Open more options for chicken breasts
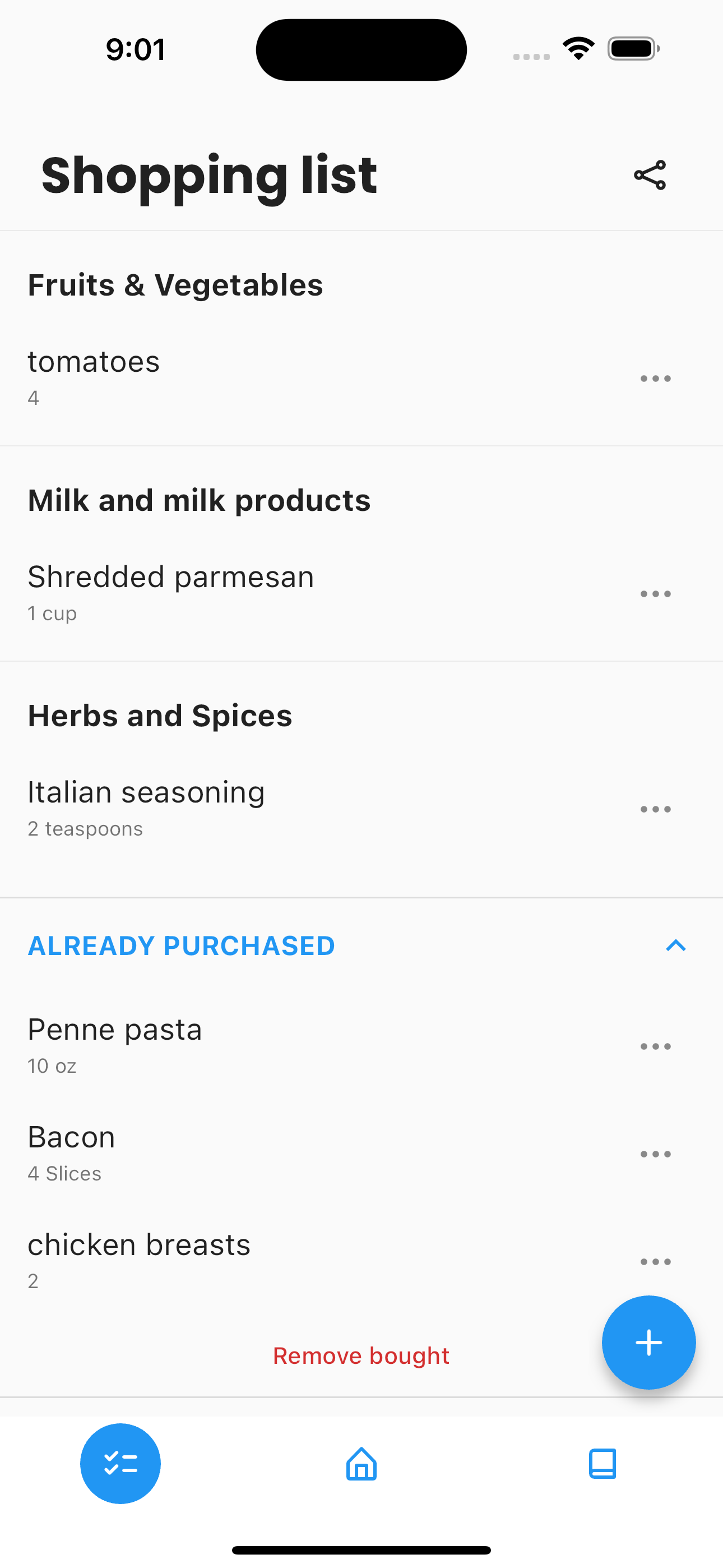 click(x=655, y=1262)
